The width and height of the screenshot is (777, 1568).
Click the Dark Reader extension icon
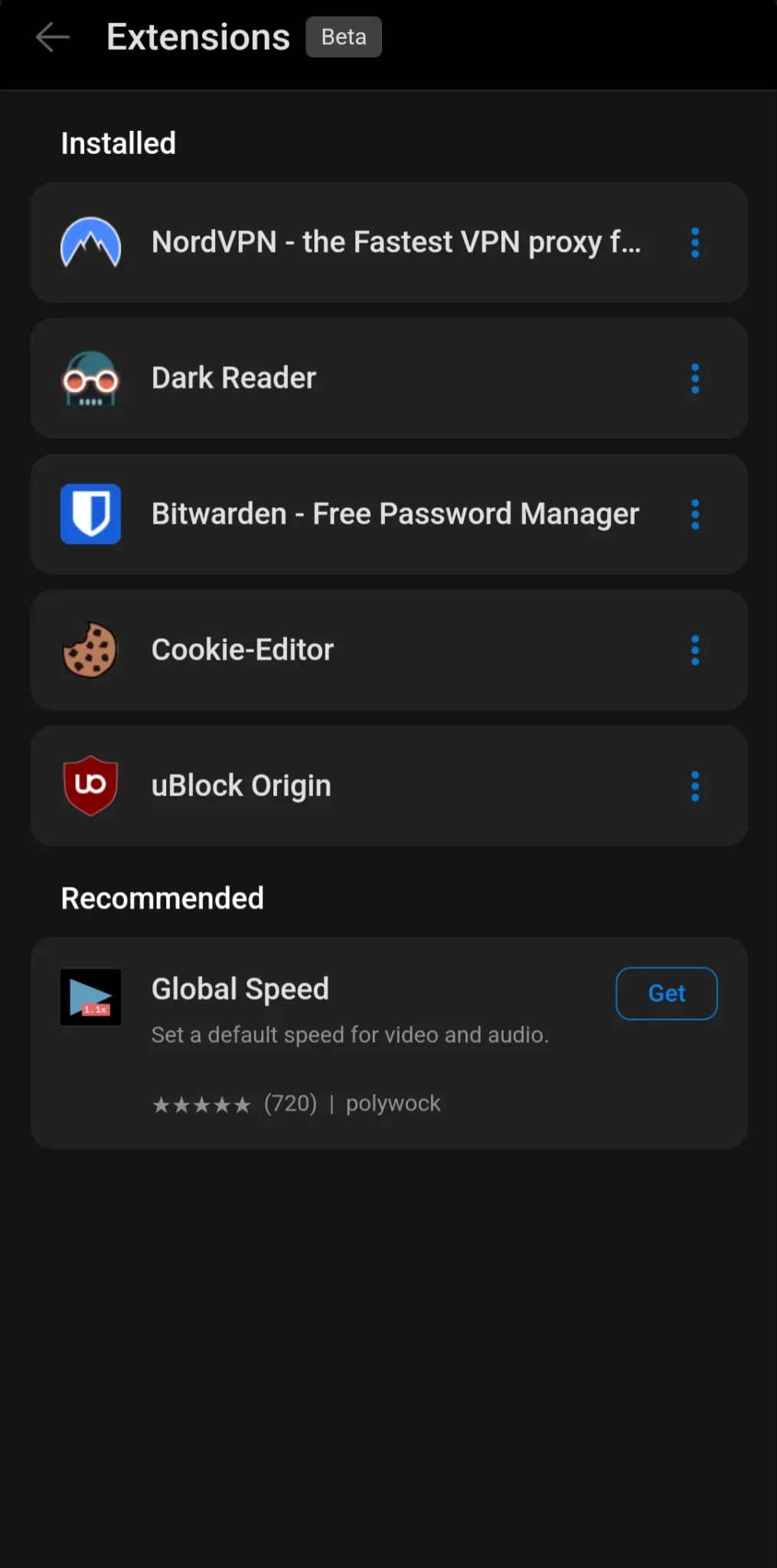point(90,377)
